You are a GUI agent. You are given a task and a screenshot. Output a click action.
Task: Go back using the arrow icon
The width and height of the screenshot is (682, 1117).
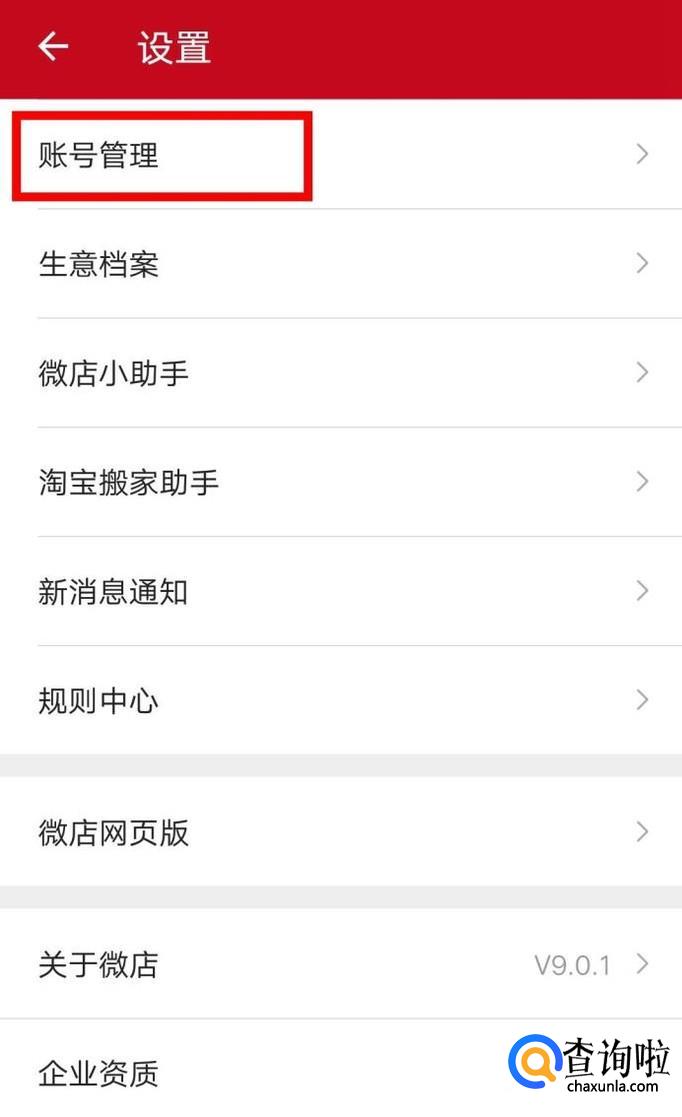pyautogui.click(x=53, y=47)
